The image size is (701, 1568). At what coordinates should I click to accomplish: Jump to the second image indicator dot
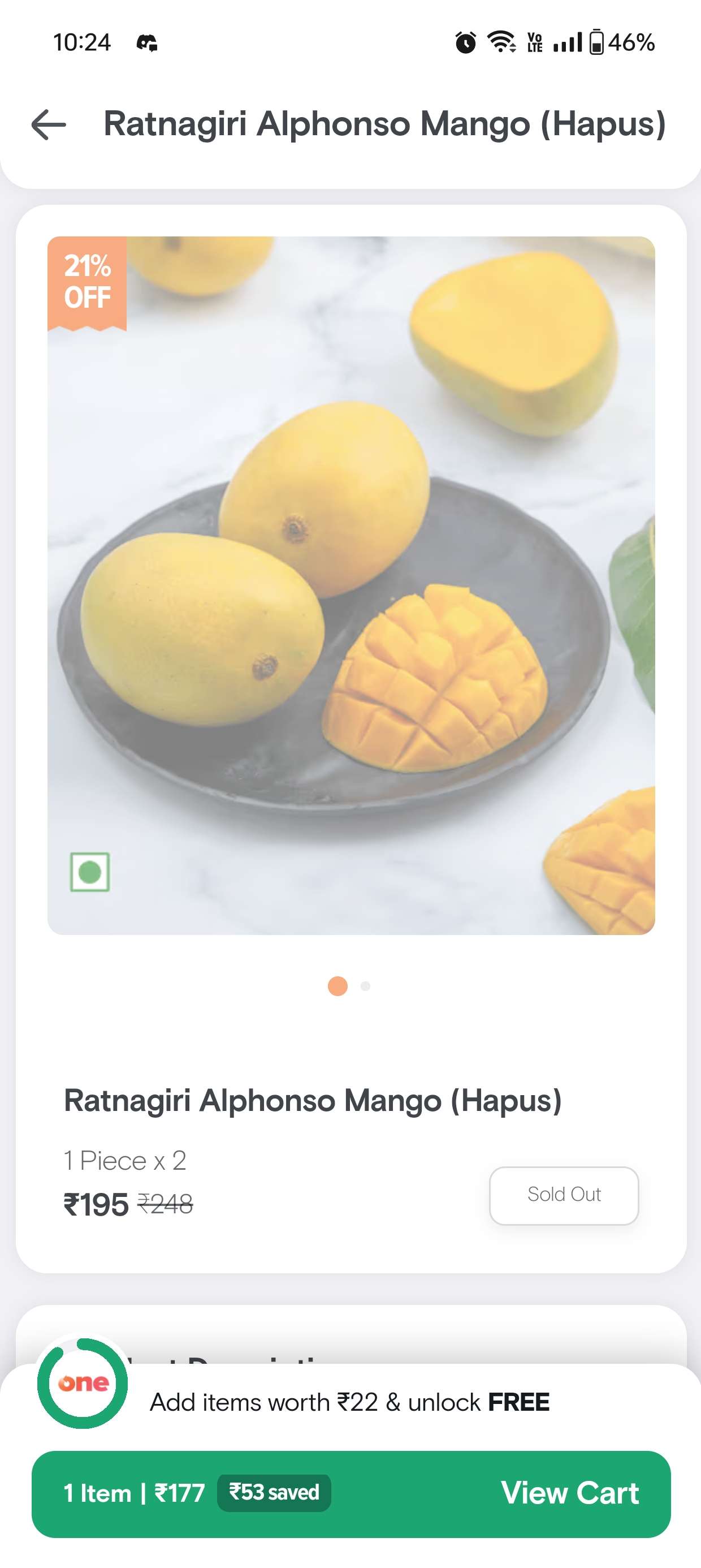pos(365,986)
